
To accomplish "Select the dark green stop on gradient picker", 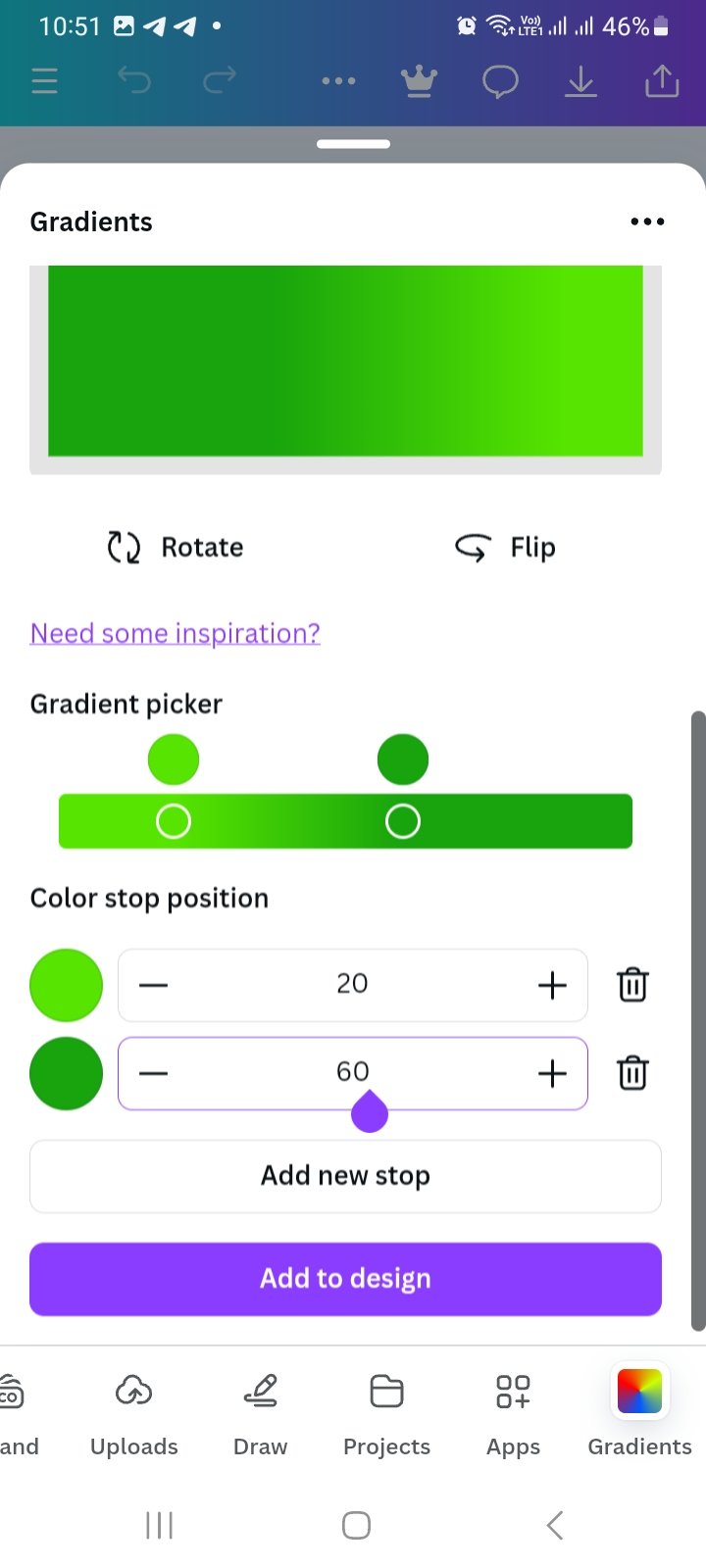I will [x=403, y=759].
